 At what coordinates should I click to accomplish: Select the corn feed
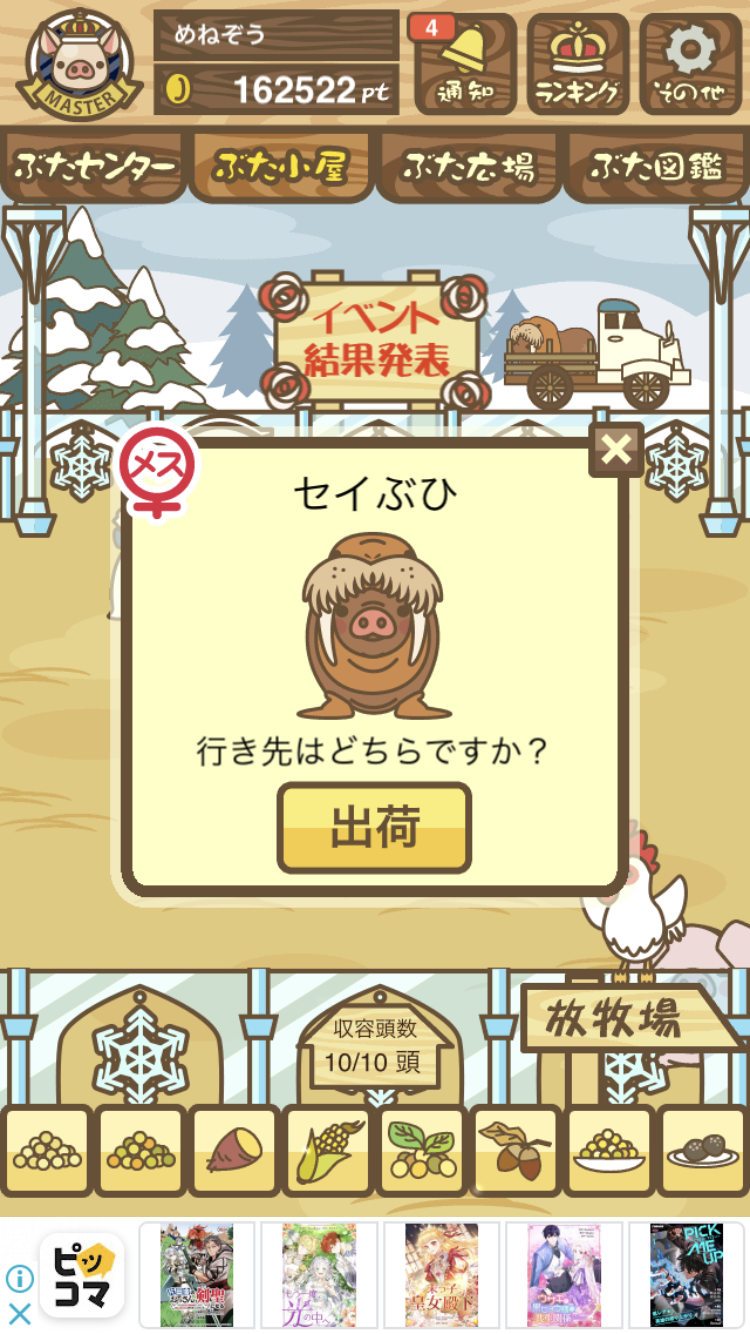coord(328,1151)
